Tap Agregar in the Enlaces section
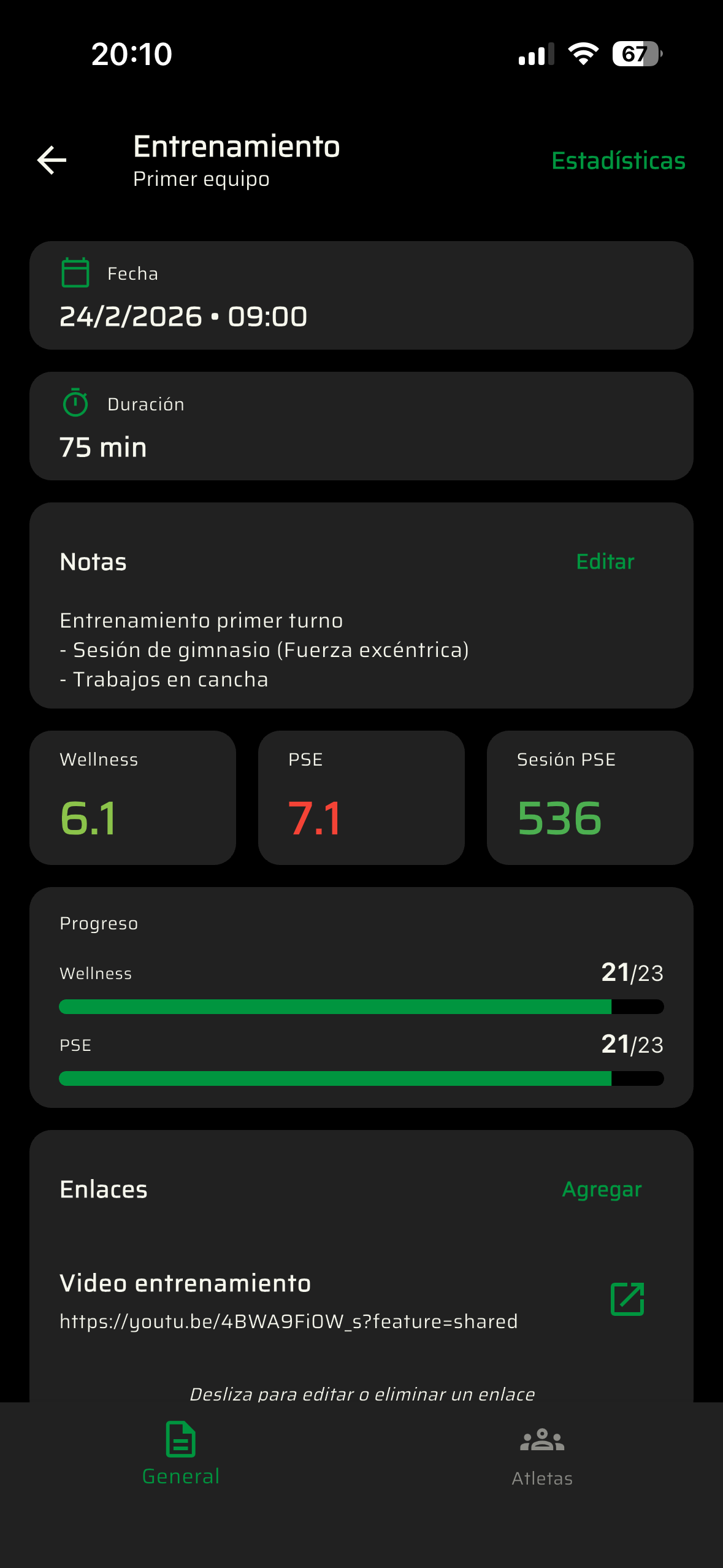 pos(603,1189)
